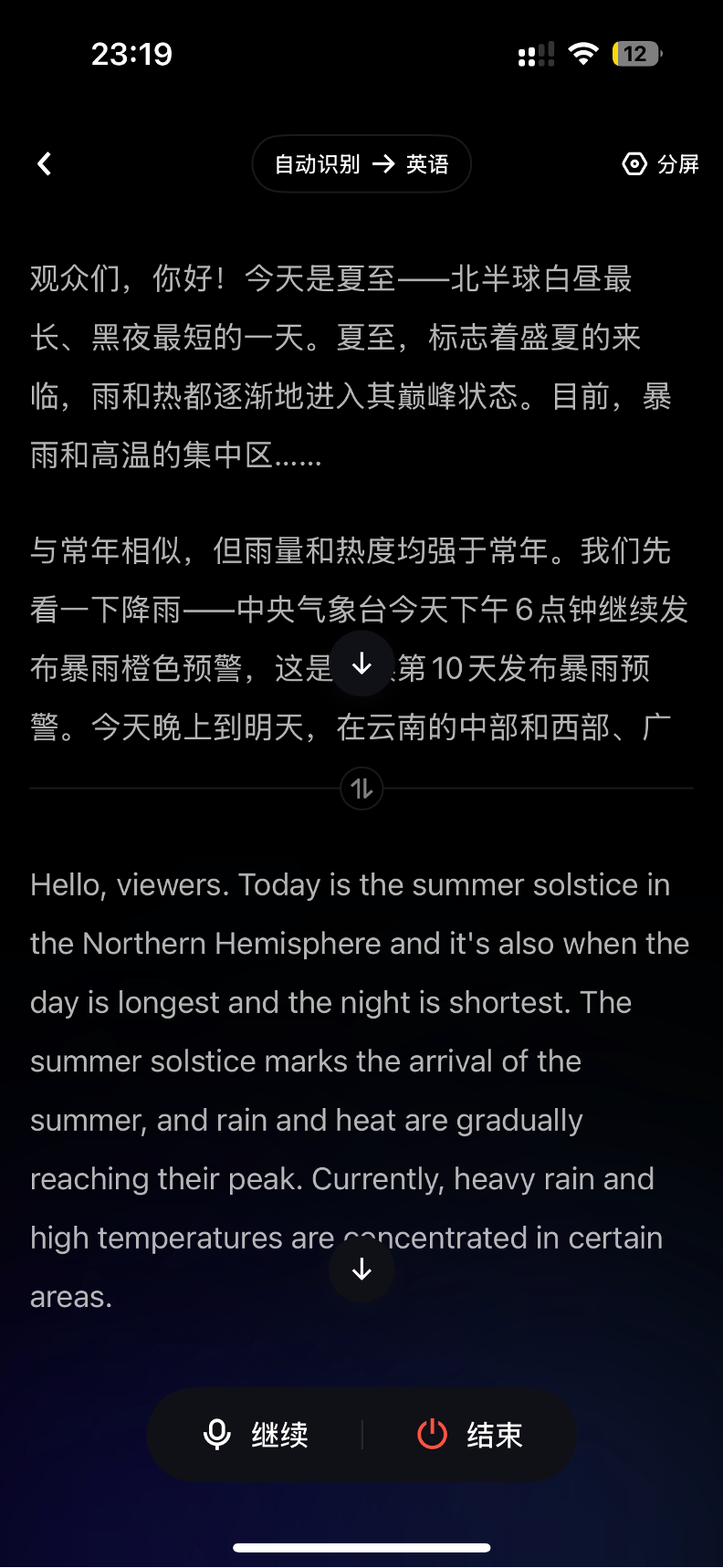End the session with 结束
Image resolution: width=723 pixels, height=1568 pixels.
pyautogui.click(x=469, y=1435)
